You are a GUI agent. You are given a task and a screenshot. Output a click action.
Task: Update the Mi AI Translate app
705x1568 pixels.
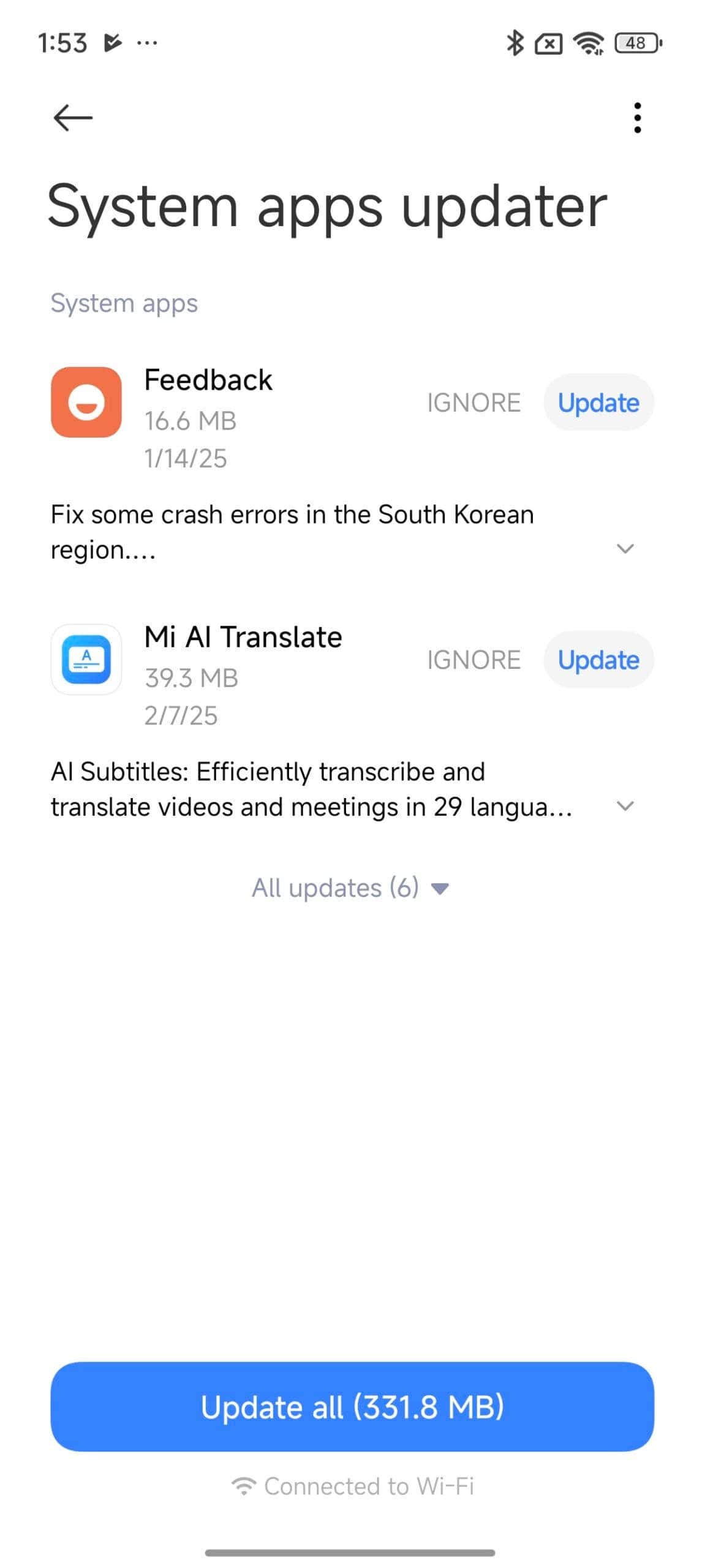[x=598, y=660]
